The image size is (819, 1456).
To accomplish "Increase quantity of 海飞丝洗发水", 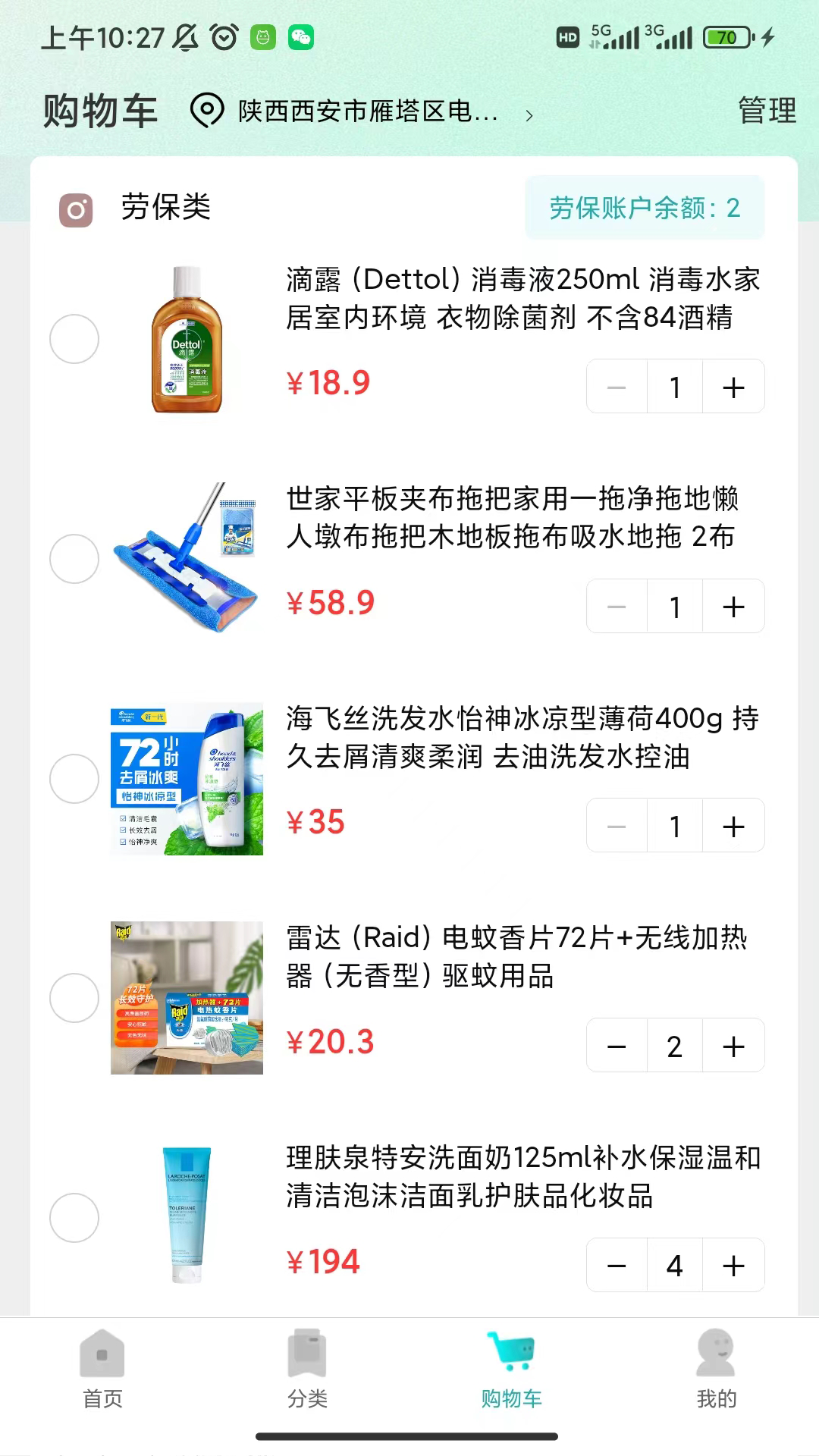I will (x=733, y=827).
